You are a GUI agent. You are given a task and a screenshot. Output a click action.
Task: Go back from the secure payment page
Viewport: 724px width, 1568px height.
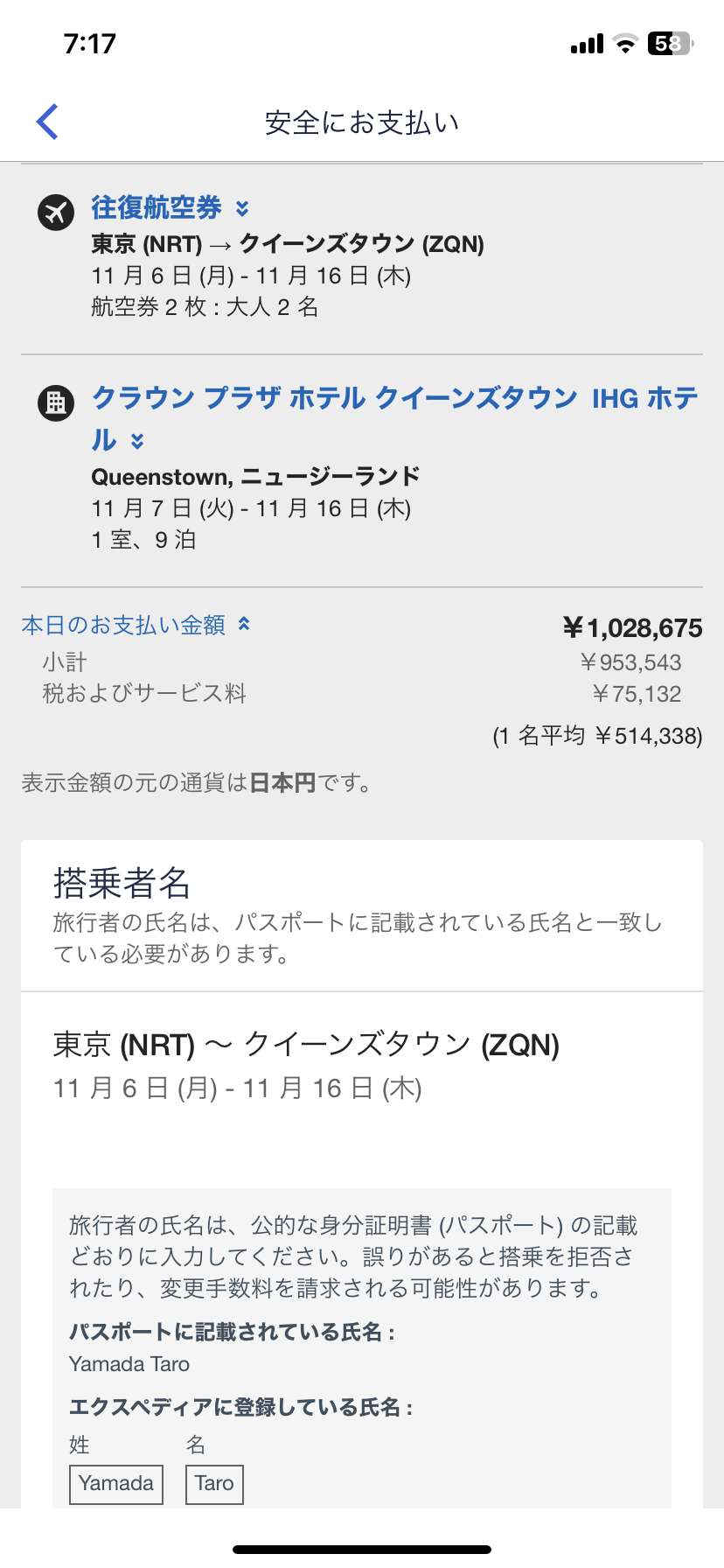click(x=48, y=122)
